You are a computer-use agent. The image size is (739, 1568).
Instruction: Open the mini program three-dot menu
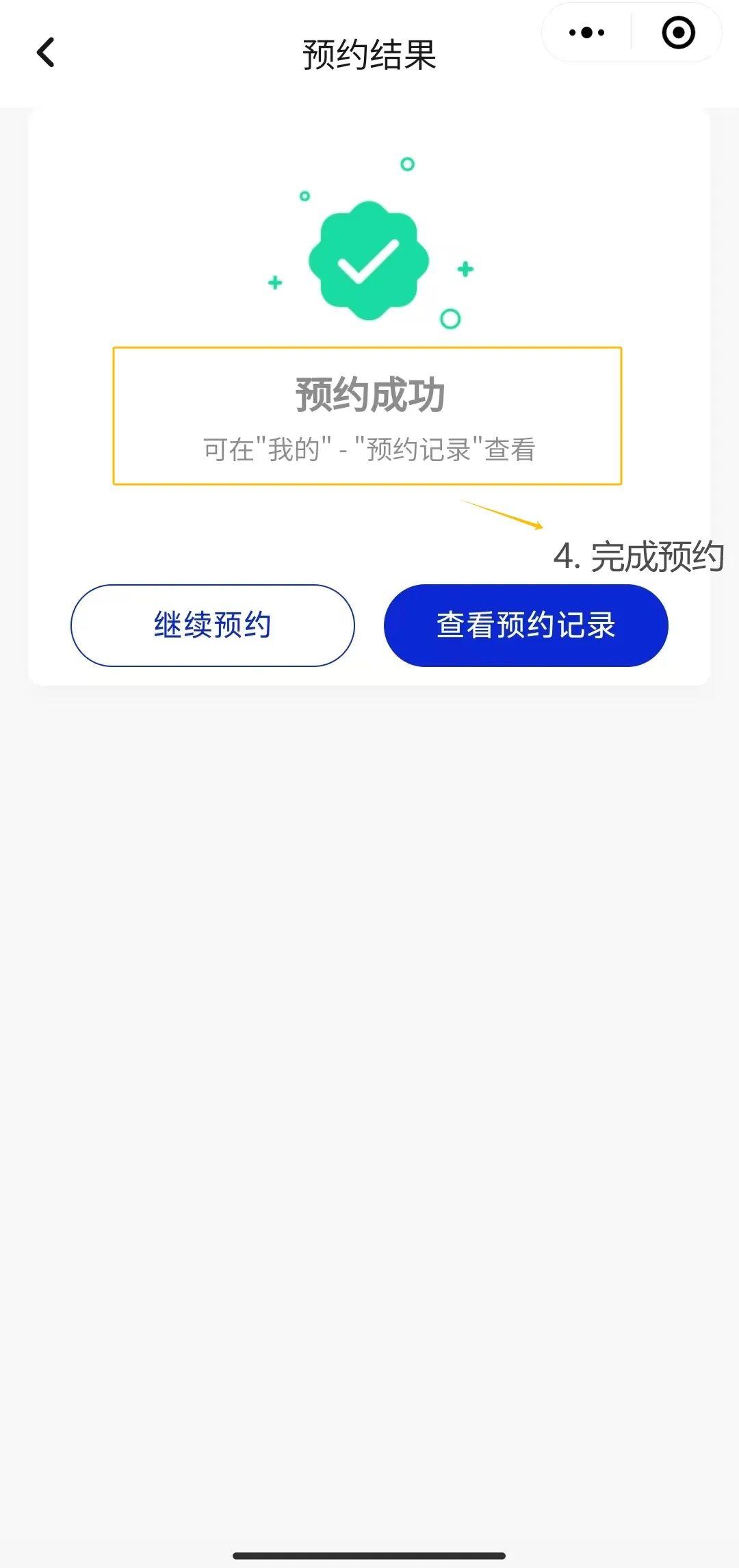click(586, 32)
